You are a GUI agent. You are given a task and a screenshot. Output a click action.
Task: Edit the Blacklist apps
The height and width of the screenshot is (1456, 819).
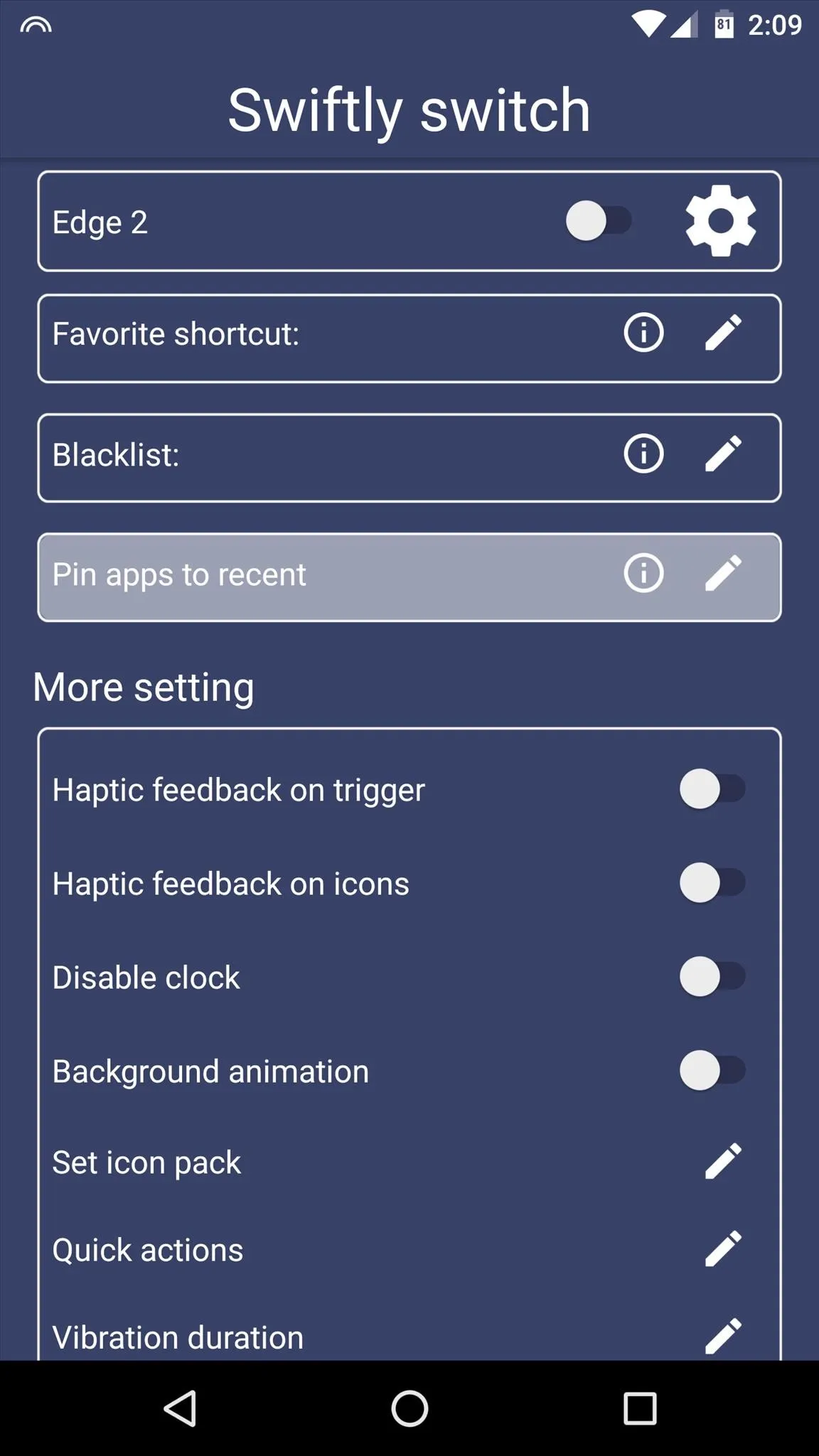[x=724, y=454]
